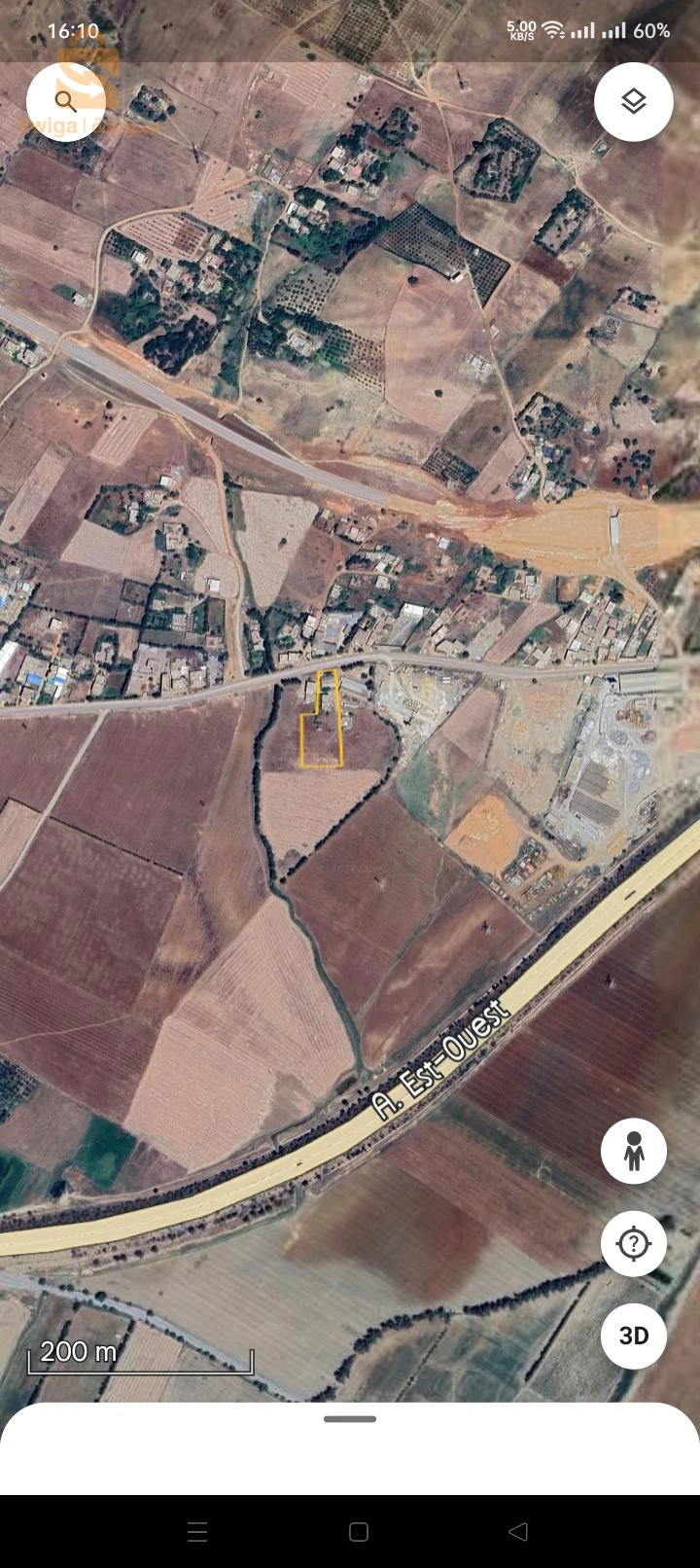Viewport: 700px width, 1568px height.
Task: Open the recent apps menu
Action: coord(197,1532)
